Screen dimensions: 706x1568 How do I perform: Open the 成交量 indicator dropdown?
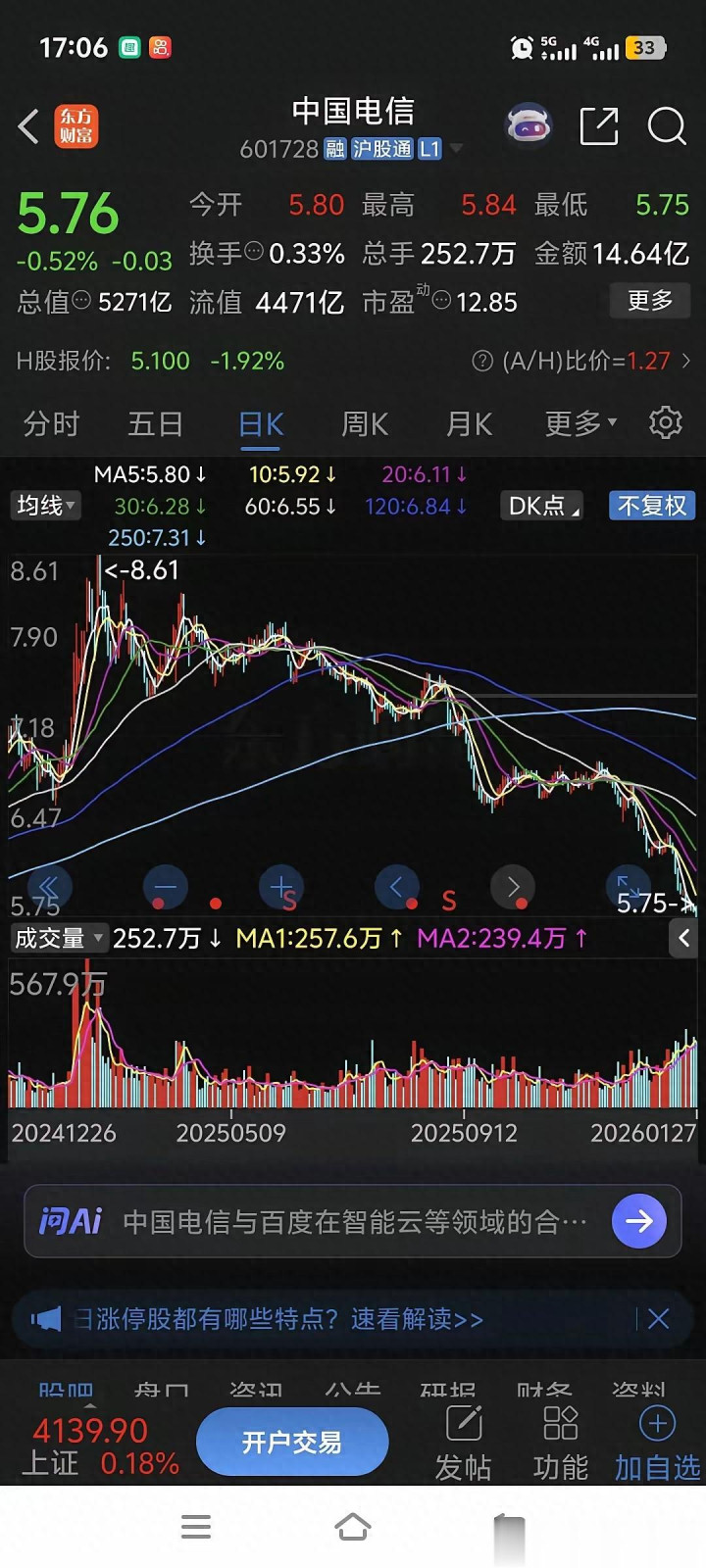point(58,938)
